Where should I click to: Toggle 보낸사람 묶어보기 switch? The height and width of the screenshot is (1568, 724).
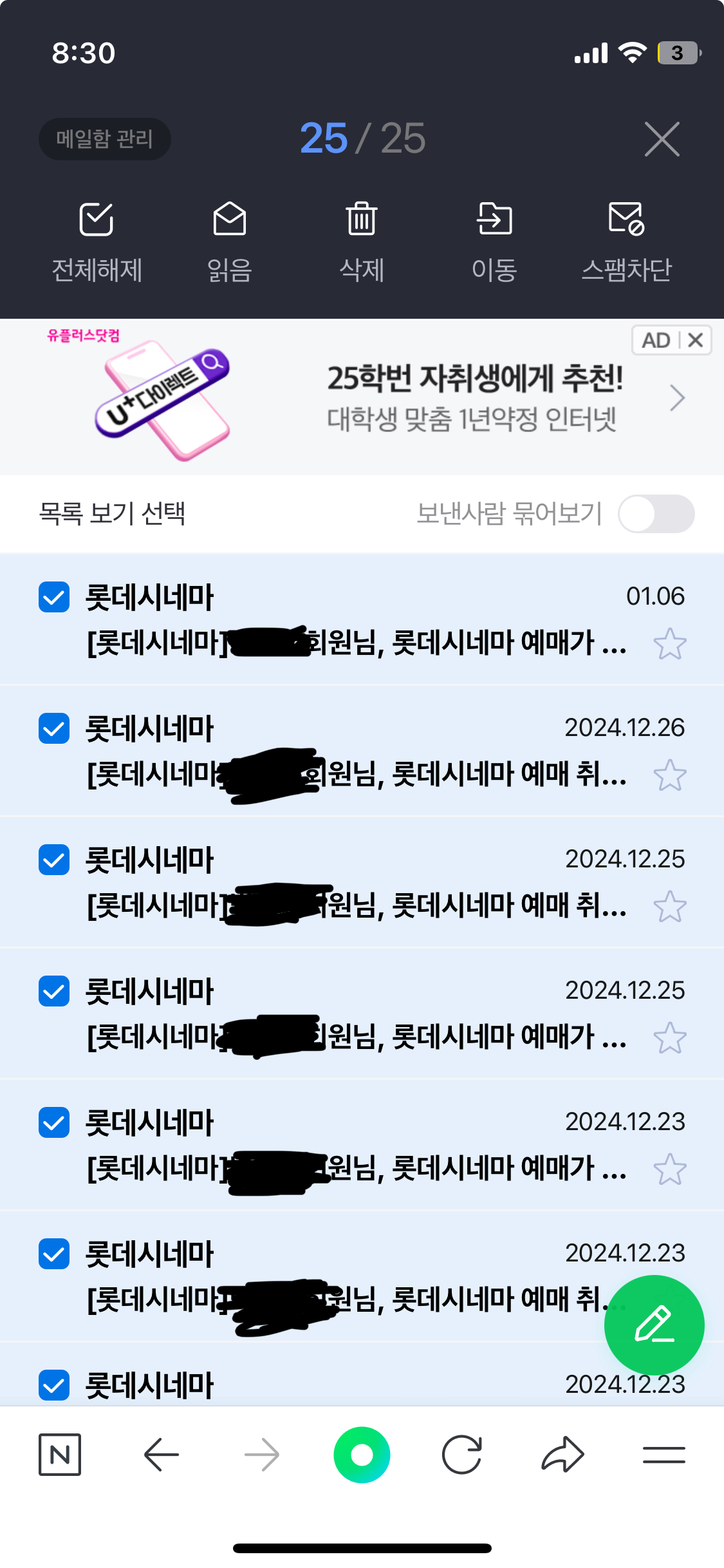[656, 514]
